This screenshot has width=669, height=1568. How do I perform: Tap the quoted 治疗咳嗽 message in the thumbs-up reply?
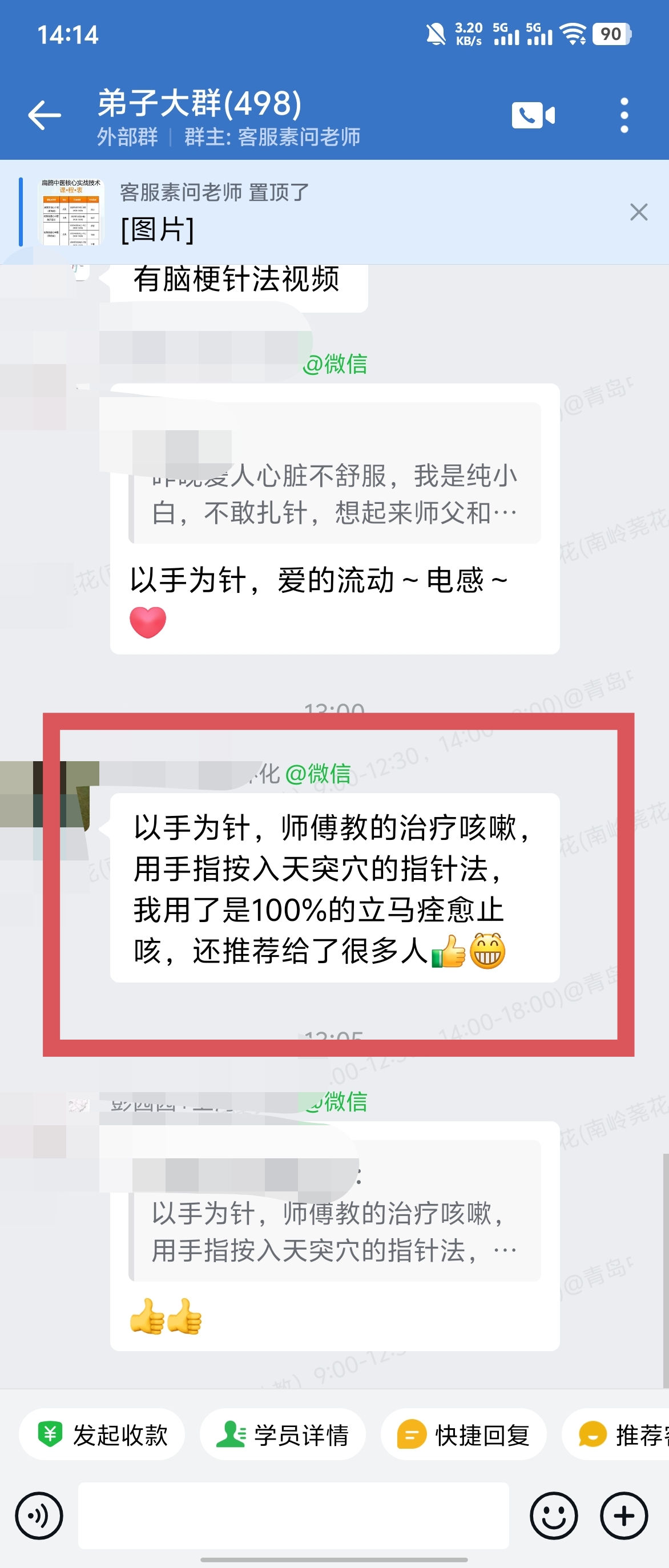point(335,1231)
